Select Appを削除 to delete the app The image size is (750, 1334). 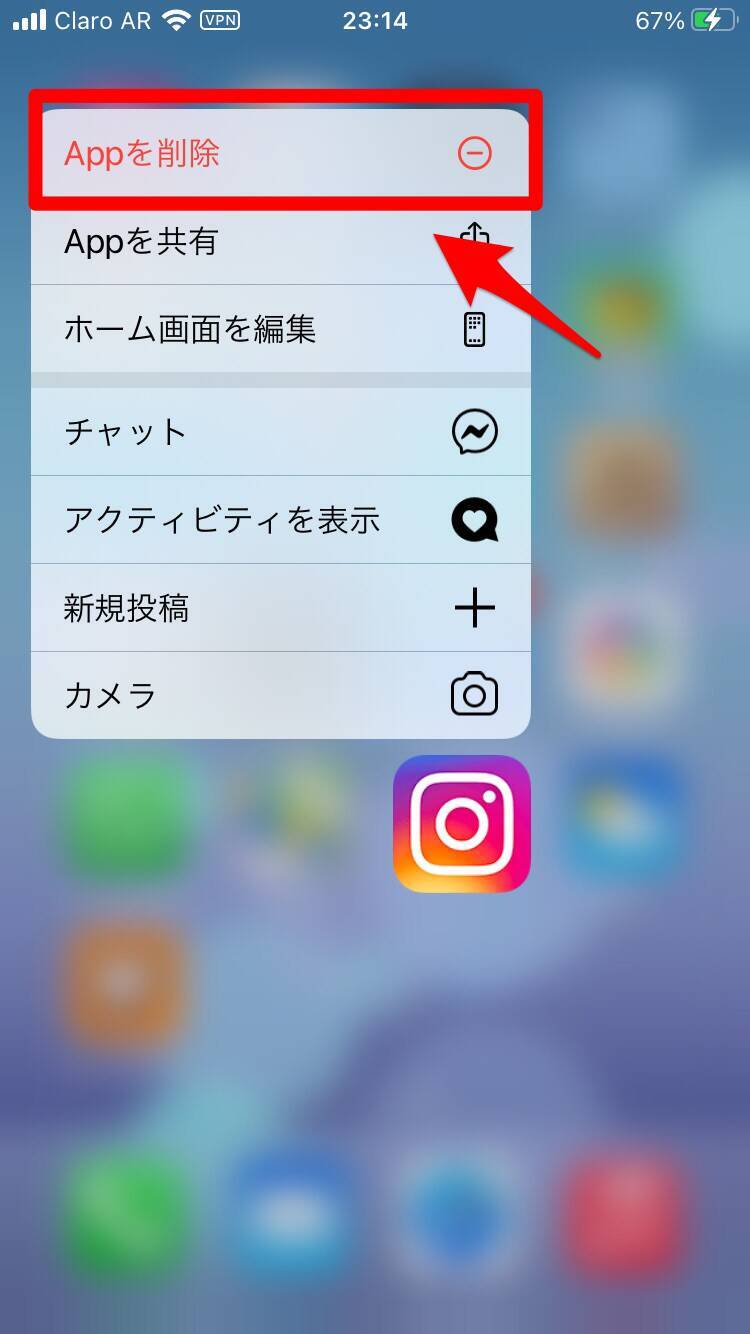(x=280, y=153)
